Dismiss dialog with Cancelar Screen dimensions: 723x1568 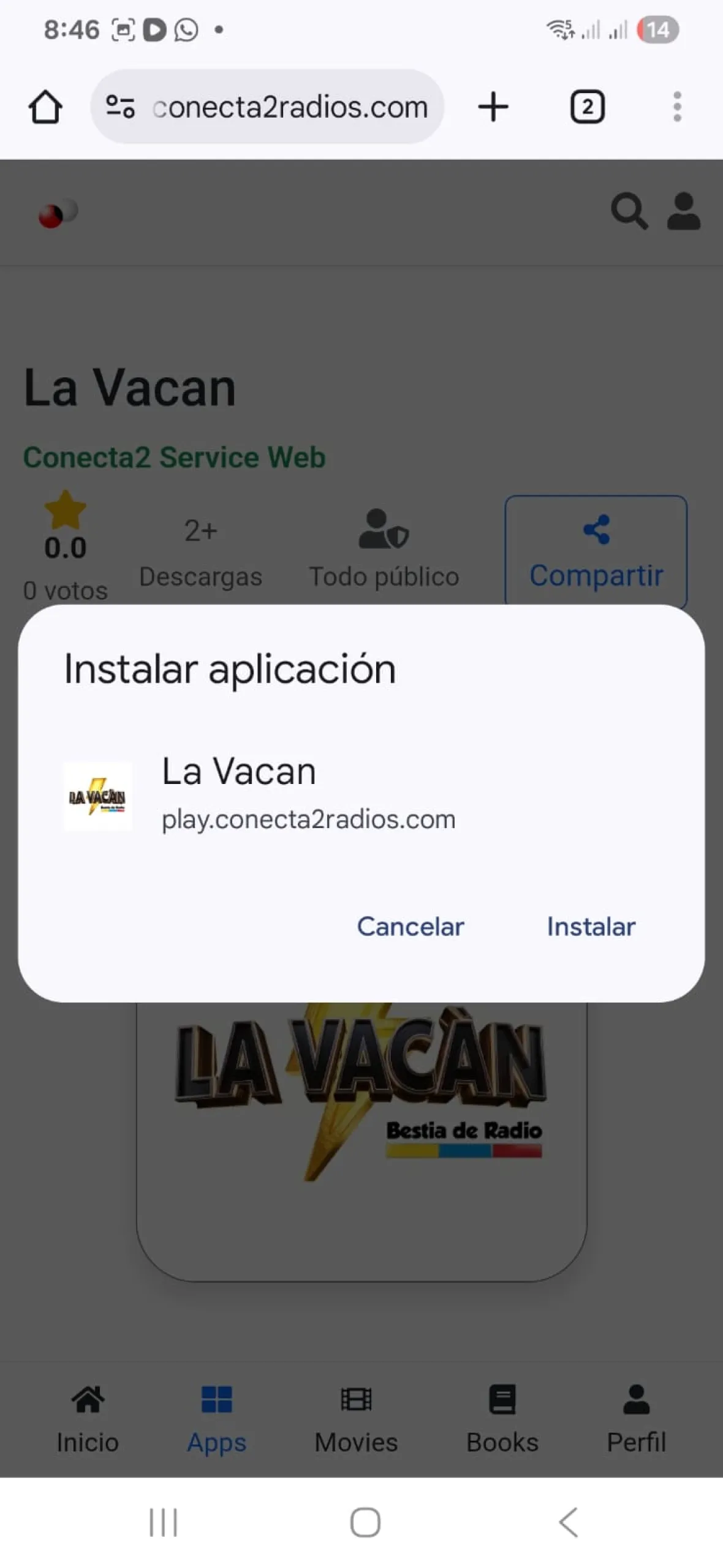click(x=410, y=927)
